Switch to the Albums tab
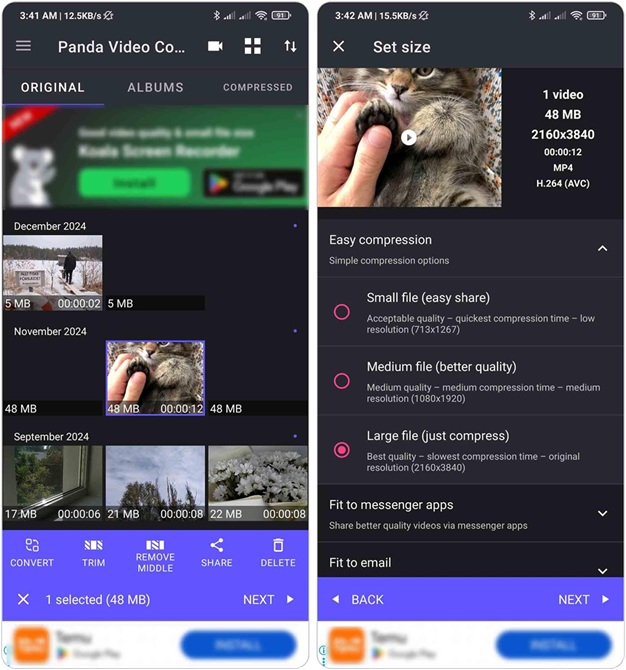The image size is (626, 670). click(x=155, y=87)
